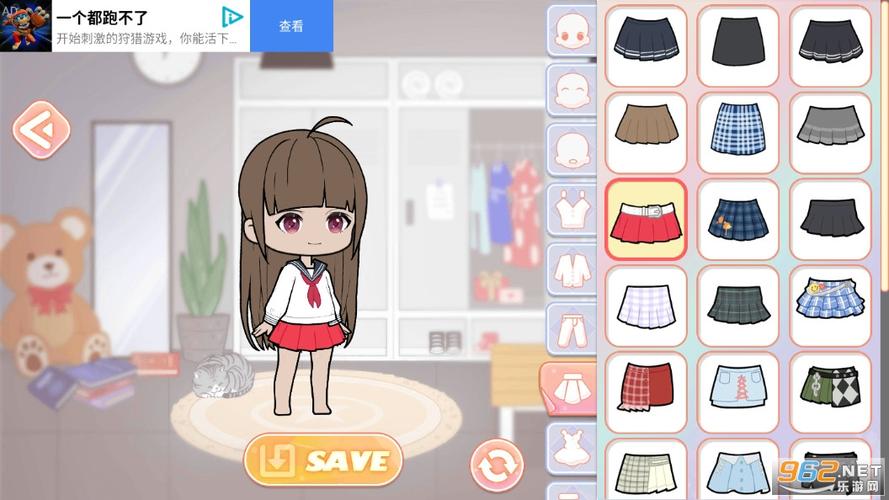Select the dark green plaid skirt

click(738, 306)
